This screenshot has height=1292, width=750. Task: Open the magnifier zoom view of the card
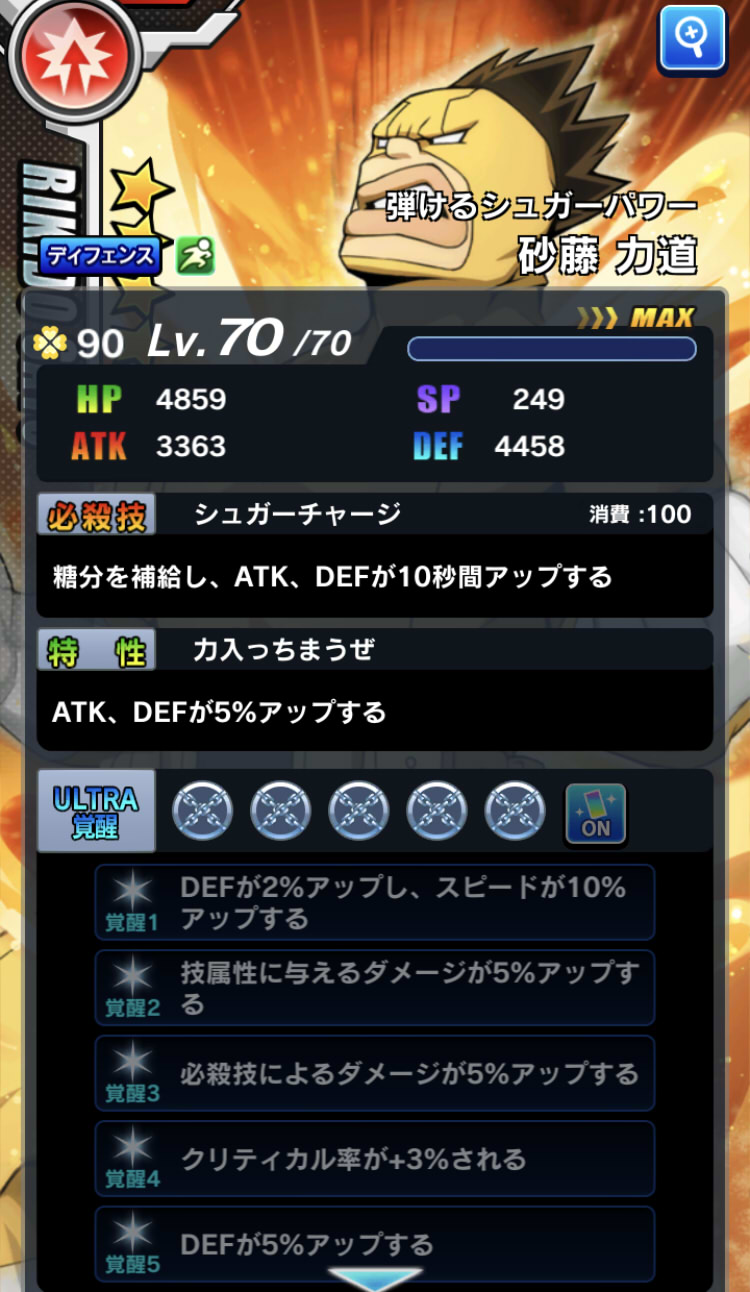[x=692, y=39]
